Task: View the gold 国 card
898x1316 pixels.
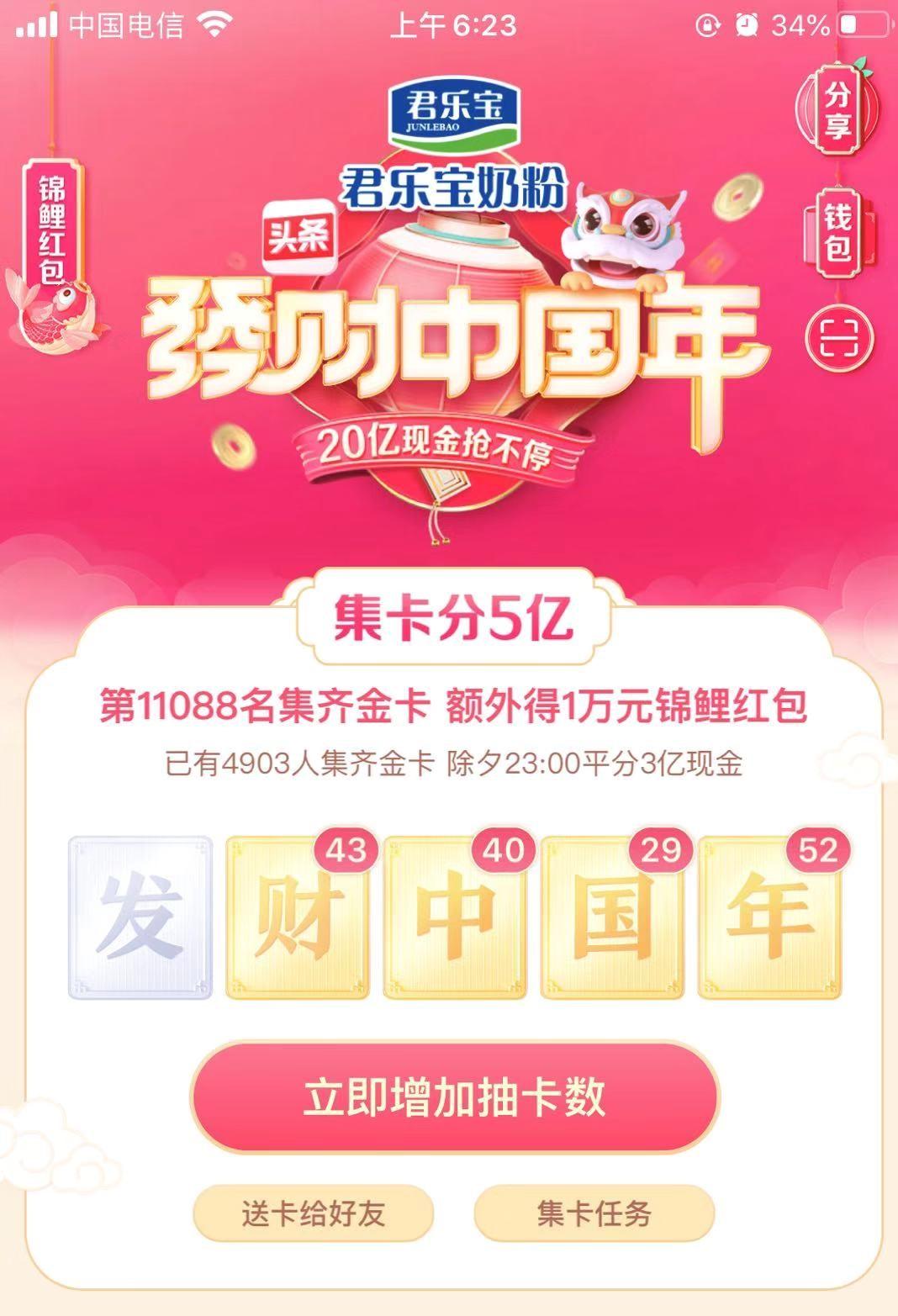Action: (x=612, y=917)
